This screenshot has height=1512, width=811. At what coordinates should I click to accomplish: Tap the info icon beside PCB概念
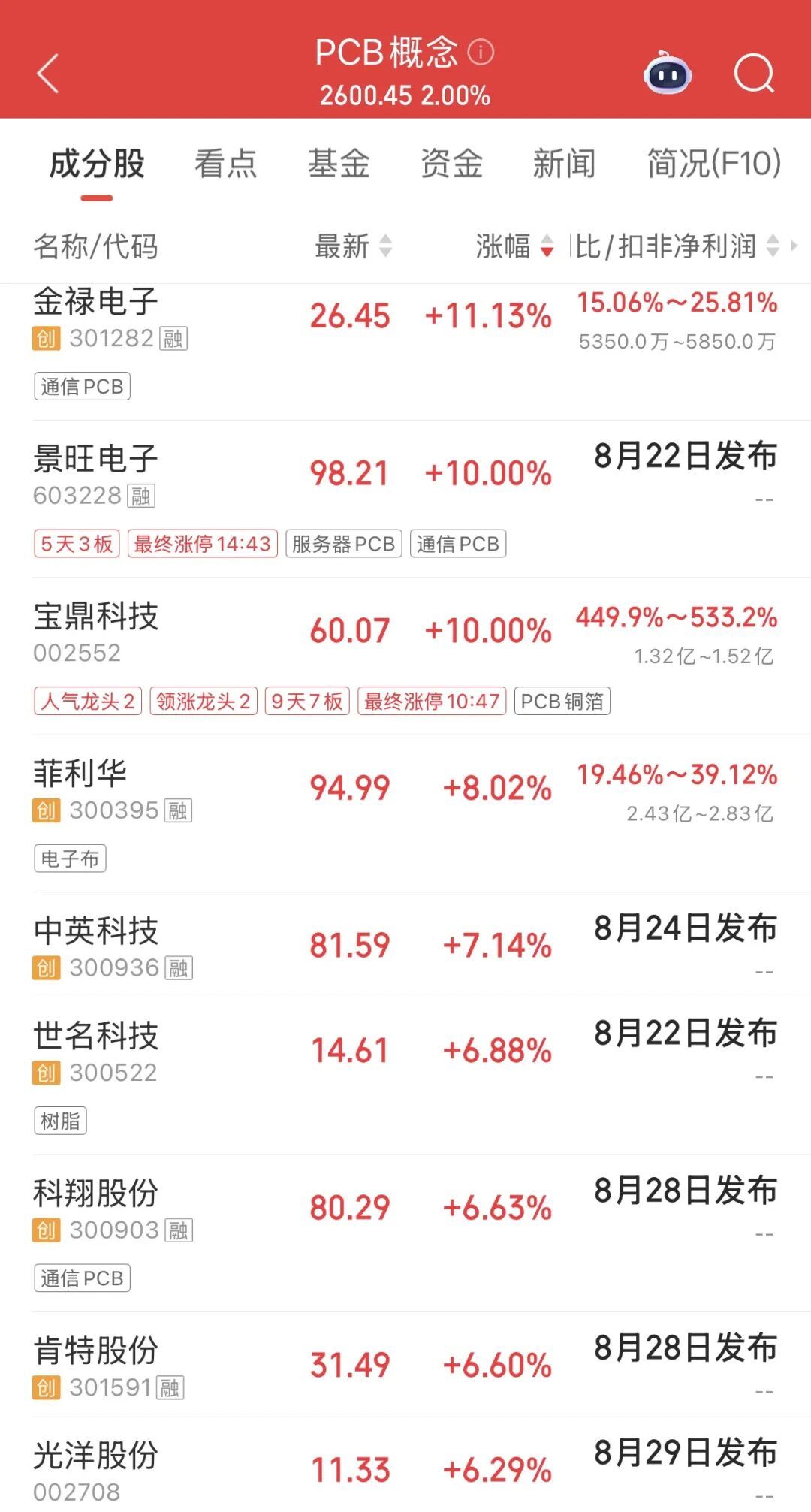pos(481,52)
